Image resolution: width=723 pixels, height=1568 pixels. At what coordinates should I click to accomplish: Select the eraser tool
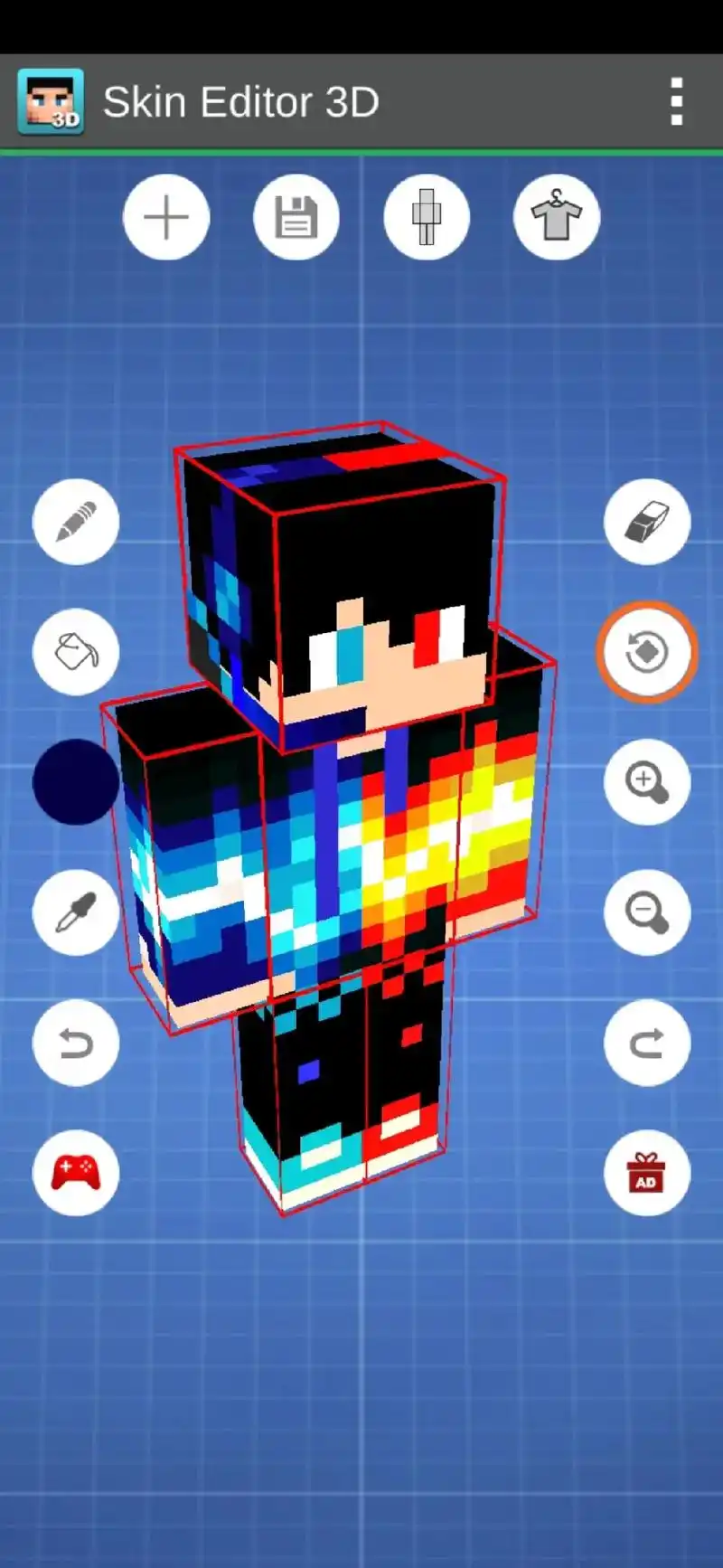click(x=647, y=522)
